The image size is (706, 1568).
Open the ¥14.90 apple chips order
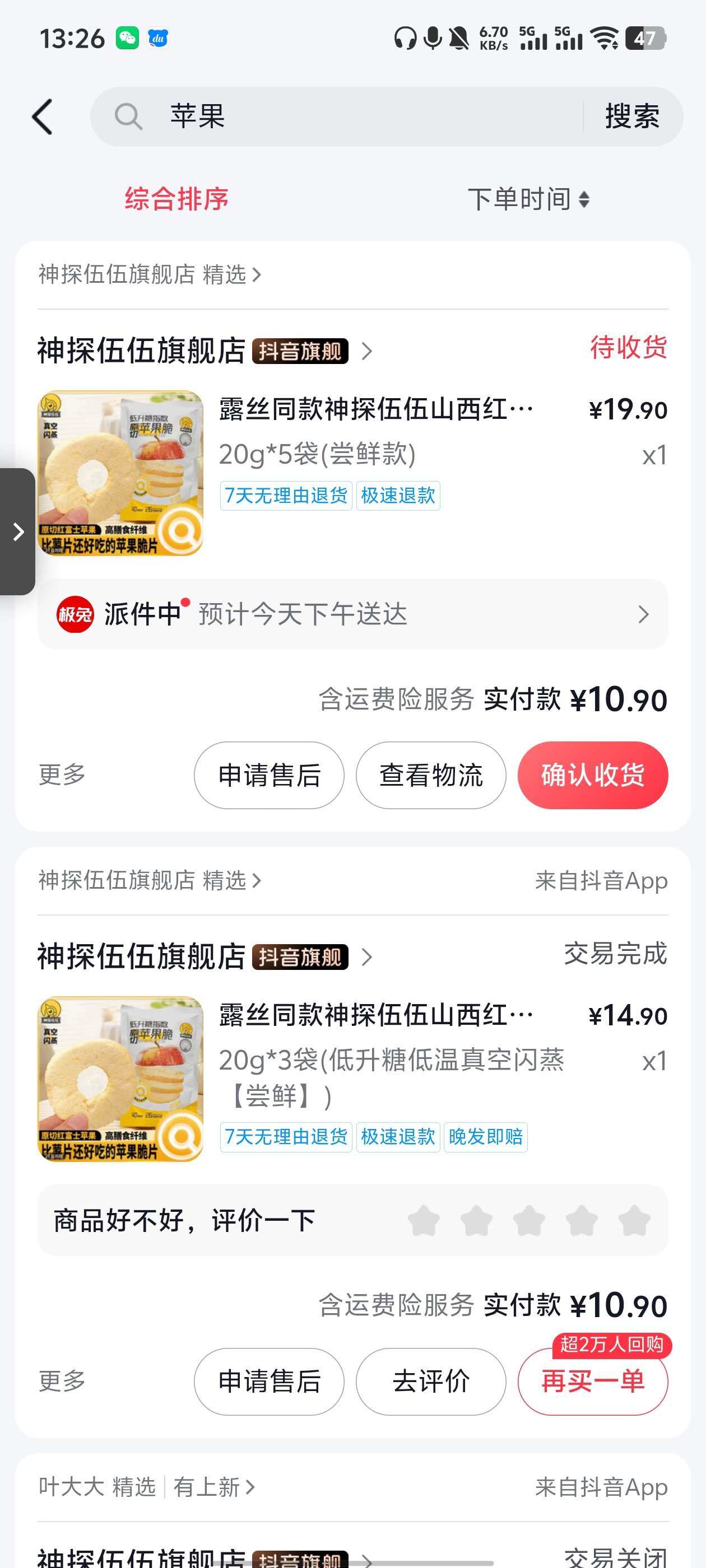tap(375, 1015)
